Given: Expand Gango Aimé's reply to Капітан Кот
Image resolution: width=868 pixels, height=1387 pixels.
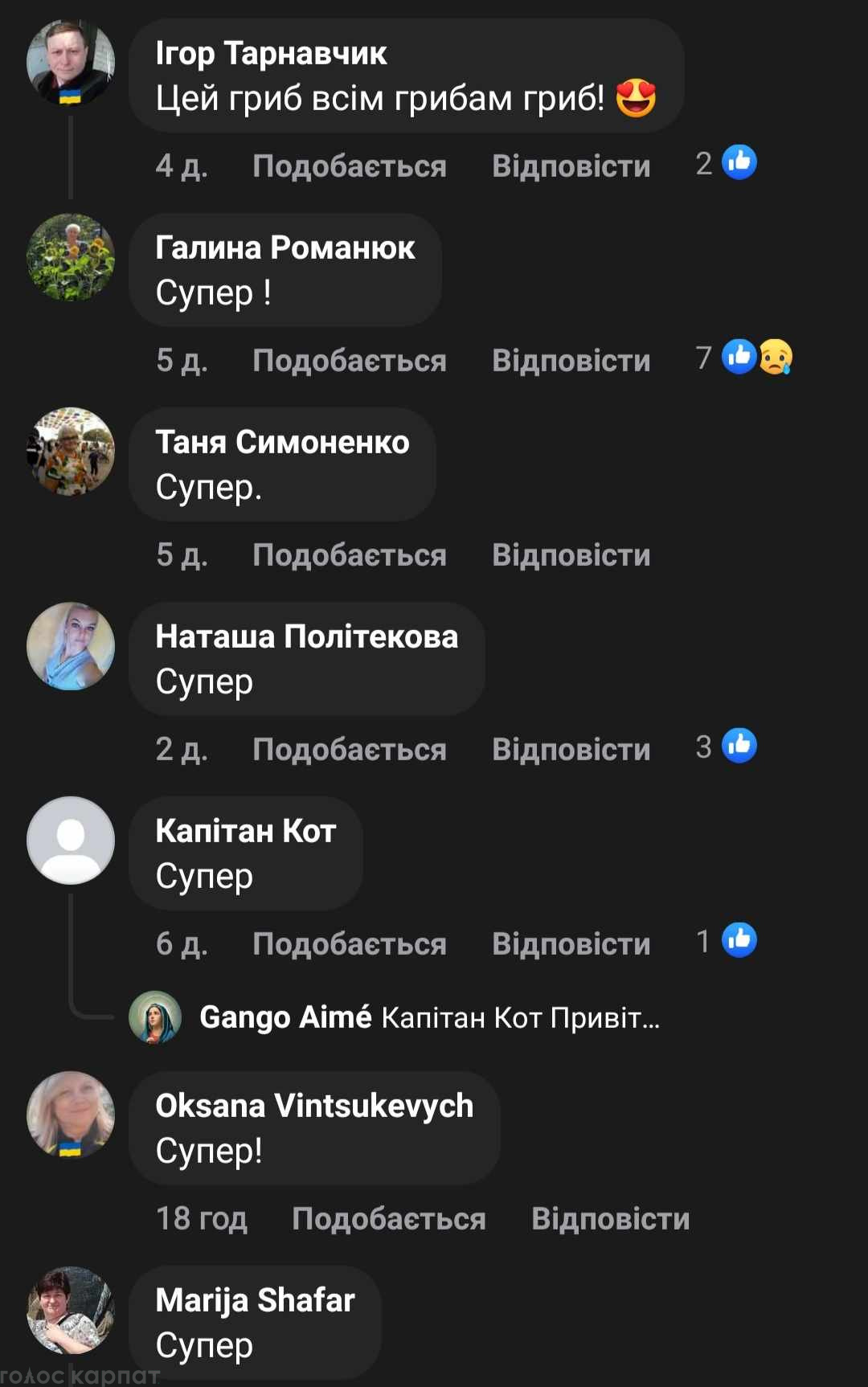Looking at the screenshot, I should pyautogui.click(x=429, y=1018).
